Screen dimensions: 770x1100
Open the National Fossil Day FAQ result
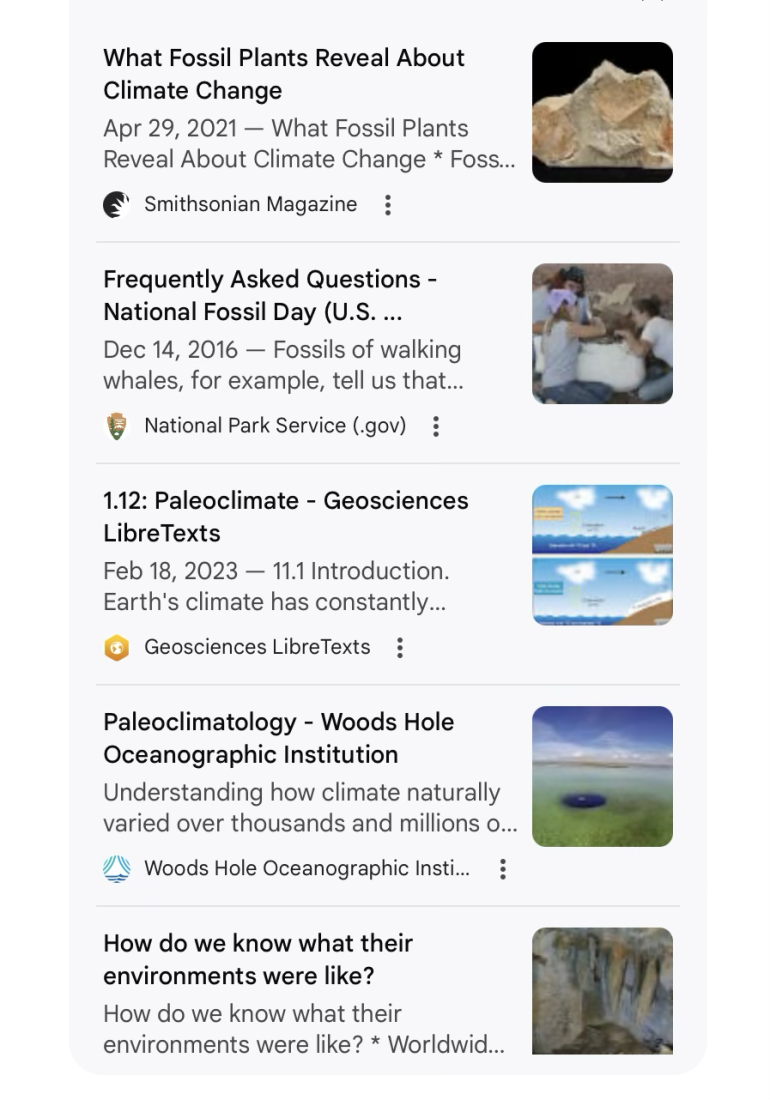click(270, 295)
